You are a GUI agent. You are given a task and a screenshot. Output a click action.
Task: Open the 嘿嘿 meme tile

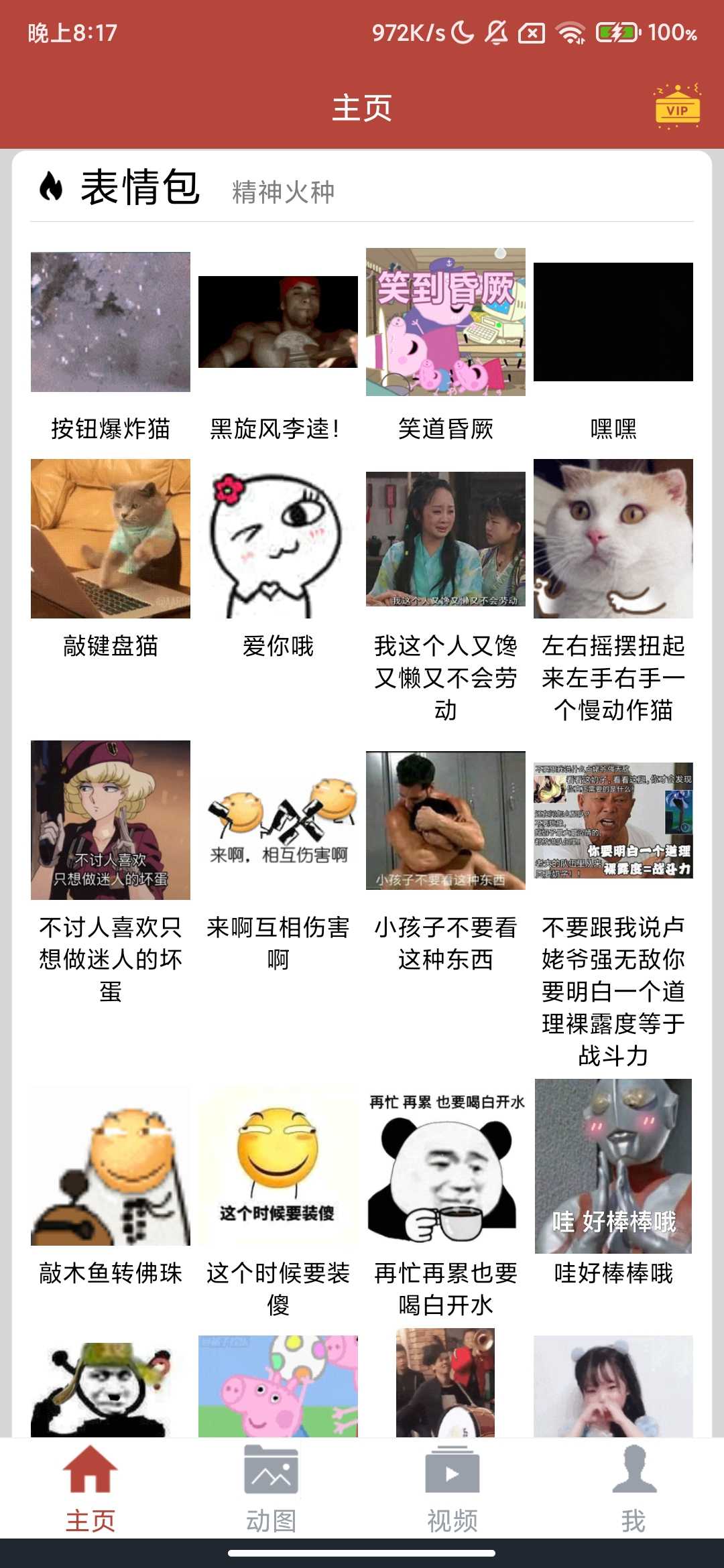[x=613, y=322]
